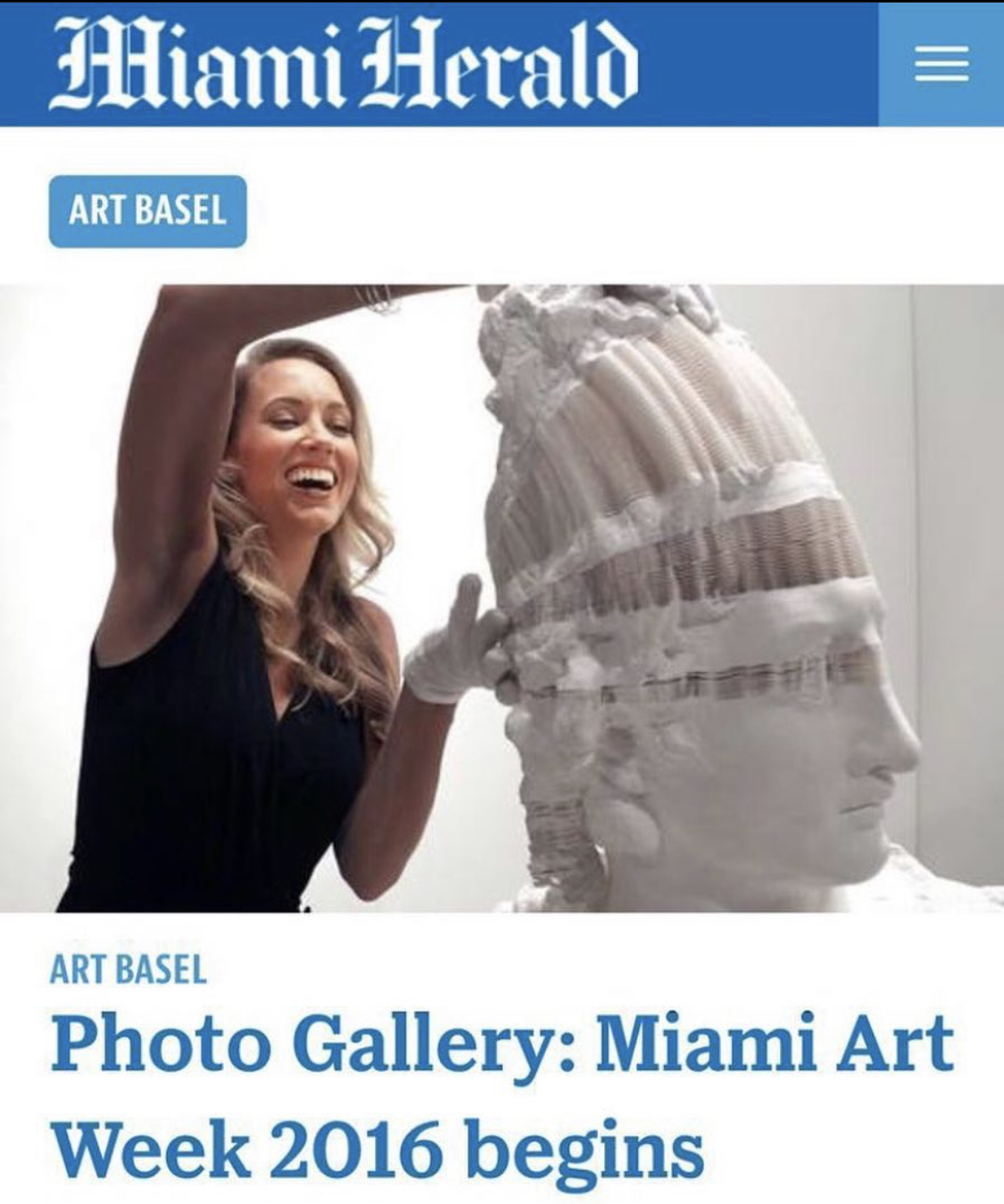Viewport: 1004px width, 1204px height.
Task: Open the ART BASEL section below the photo
Action: pyautogui.click(x=128, y=973)
